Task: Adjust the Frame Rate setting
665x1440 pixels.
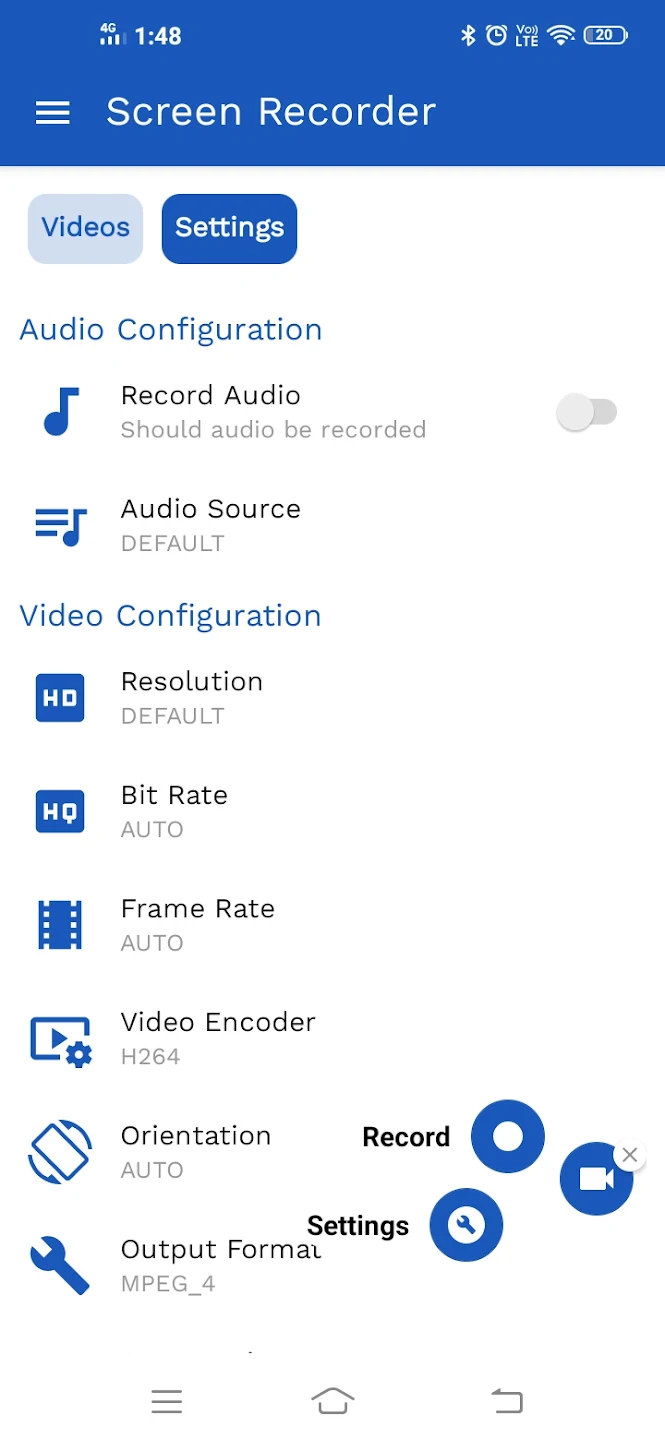Action: pos(197,924)
